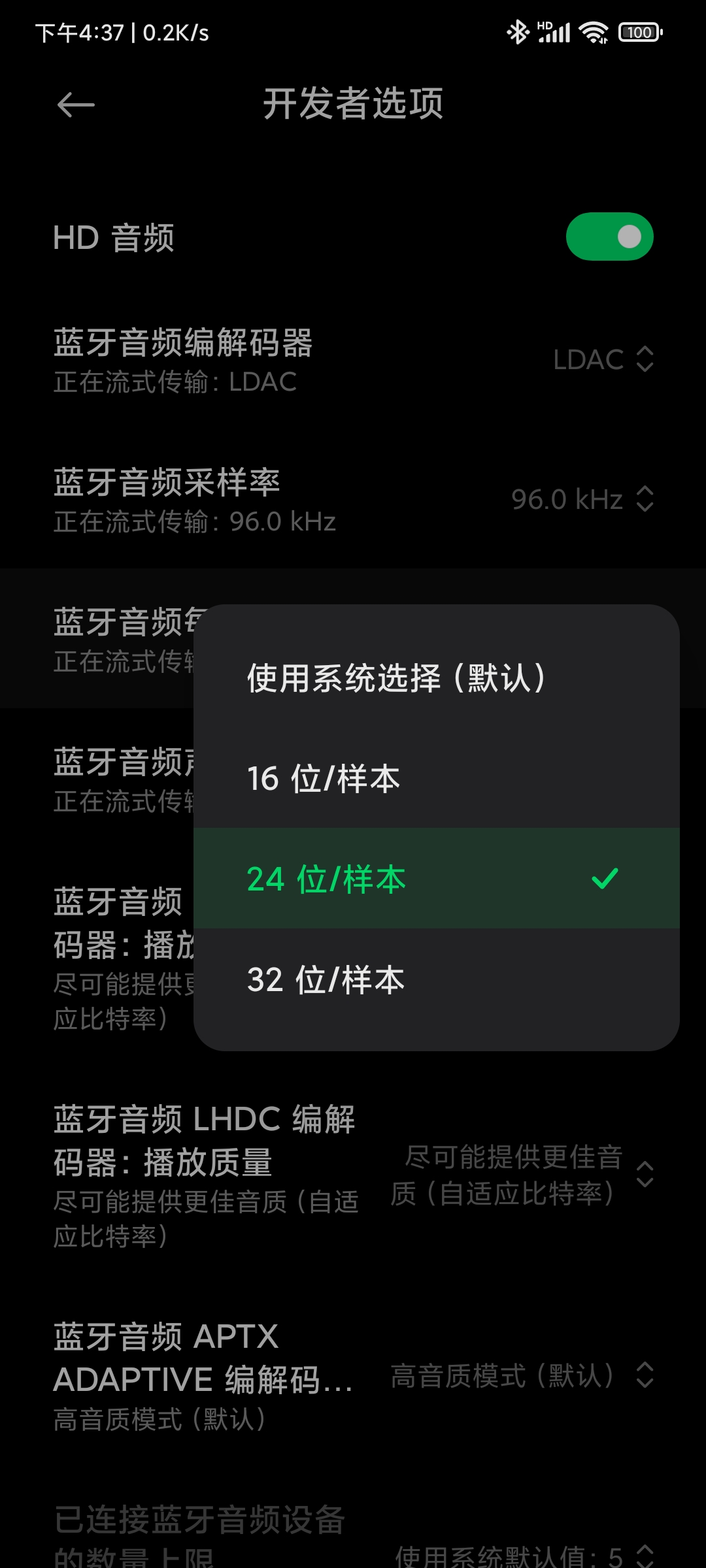Screen dimensions: 706x1568
Task: Toggle the HD 音频 switch
Action: click(609, 237)
